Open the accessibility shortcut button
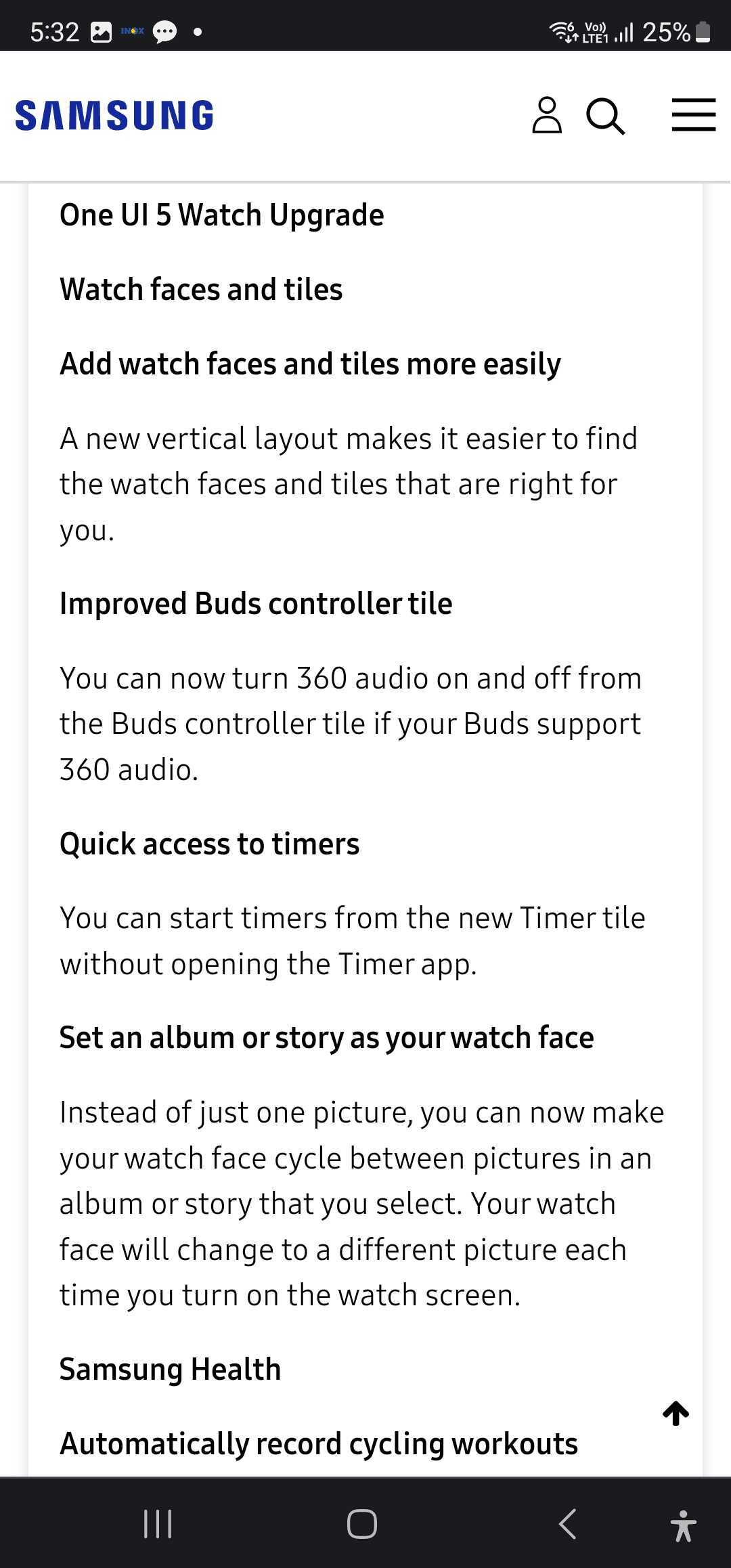This screenshot has height=1568, width=731. 683,1525
